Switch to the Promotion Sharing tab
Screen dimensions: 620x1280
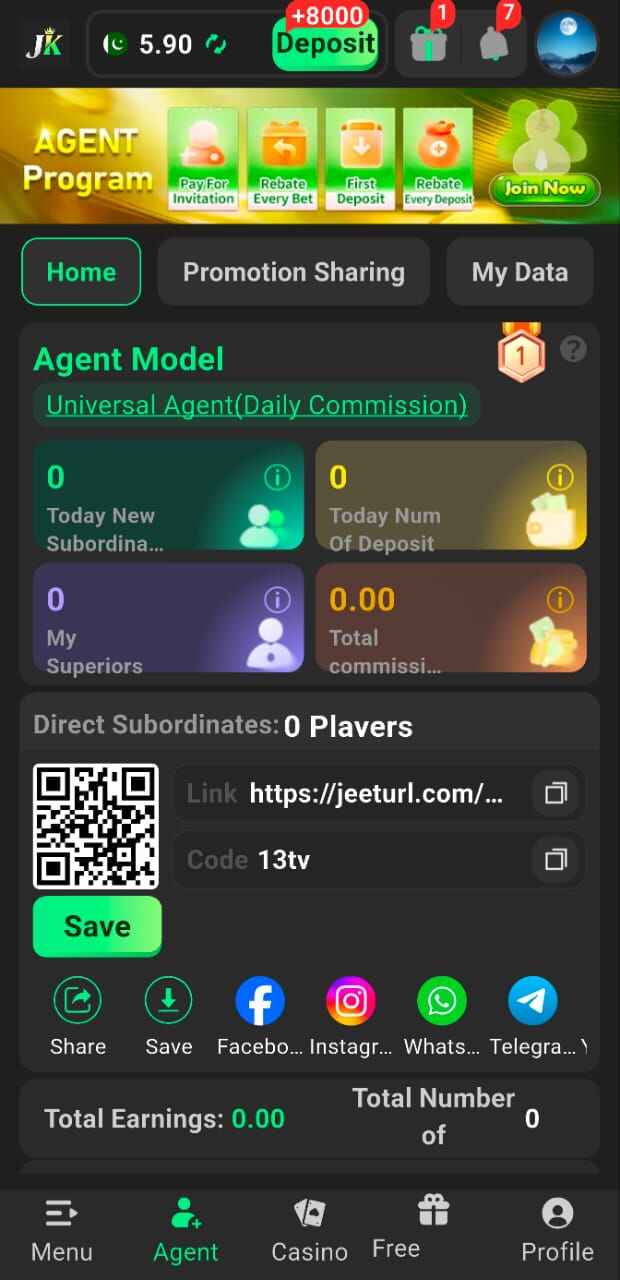click(x=294, y=272)
